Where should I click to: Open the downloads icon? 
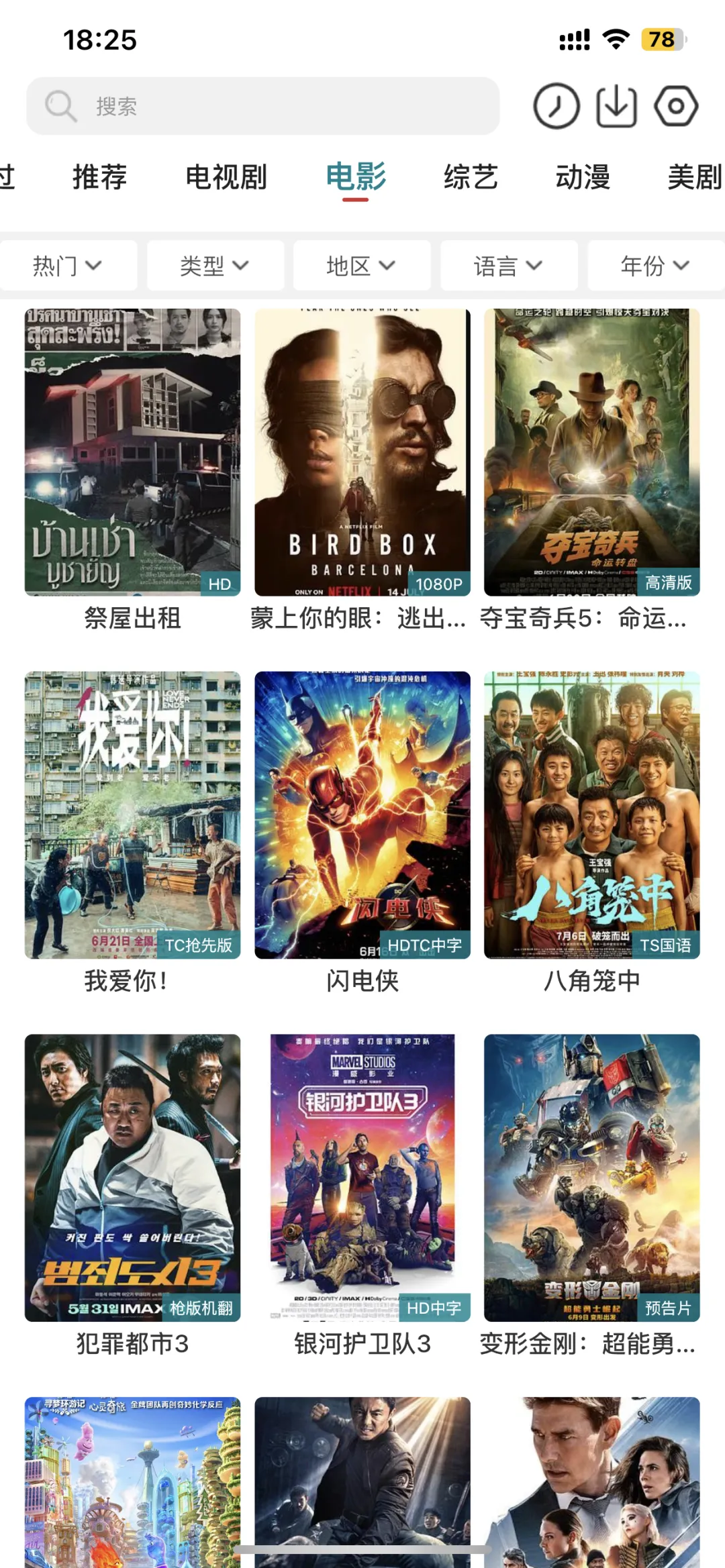[x=616, y=106]
